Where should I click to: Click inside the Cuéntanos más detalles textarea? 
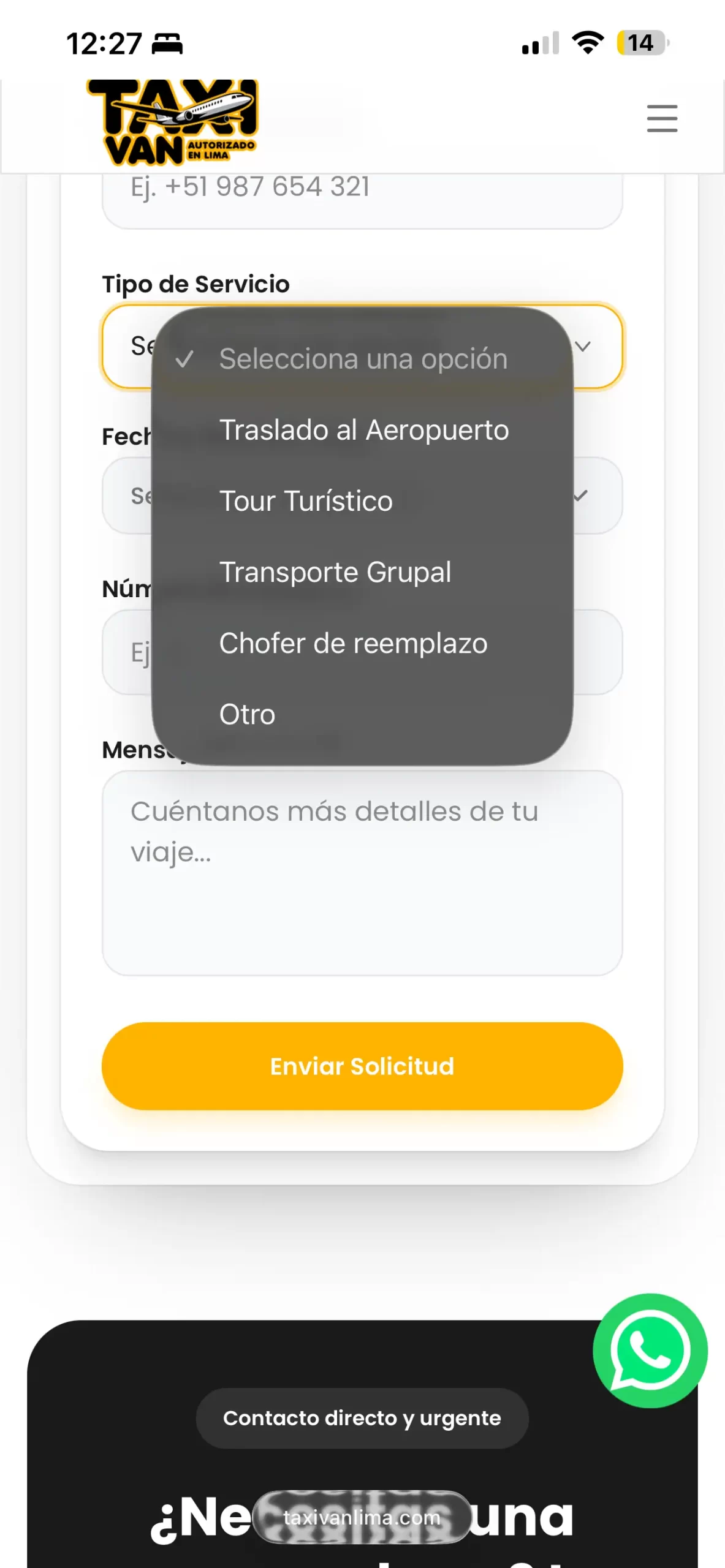click(x=363, y=876)
